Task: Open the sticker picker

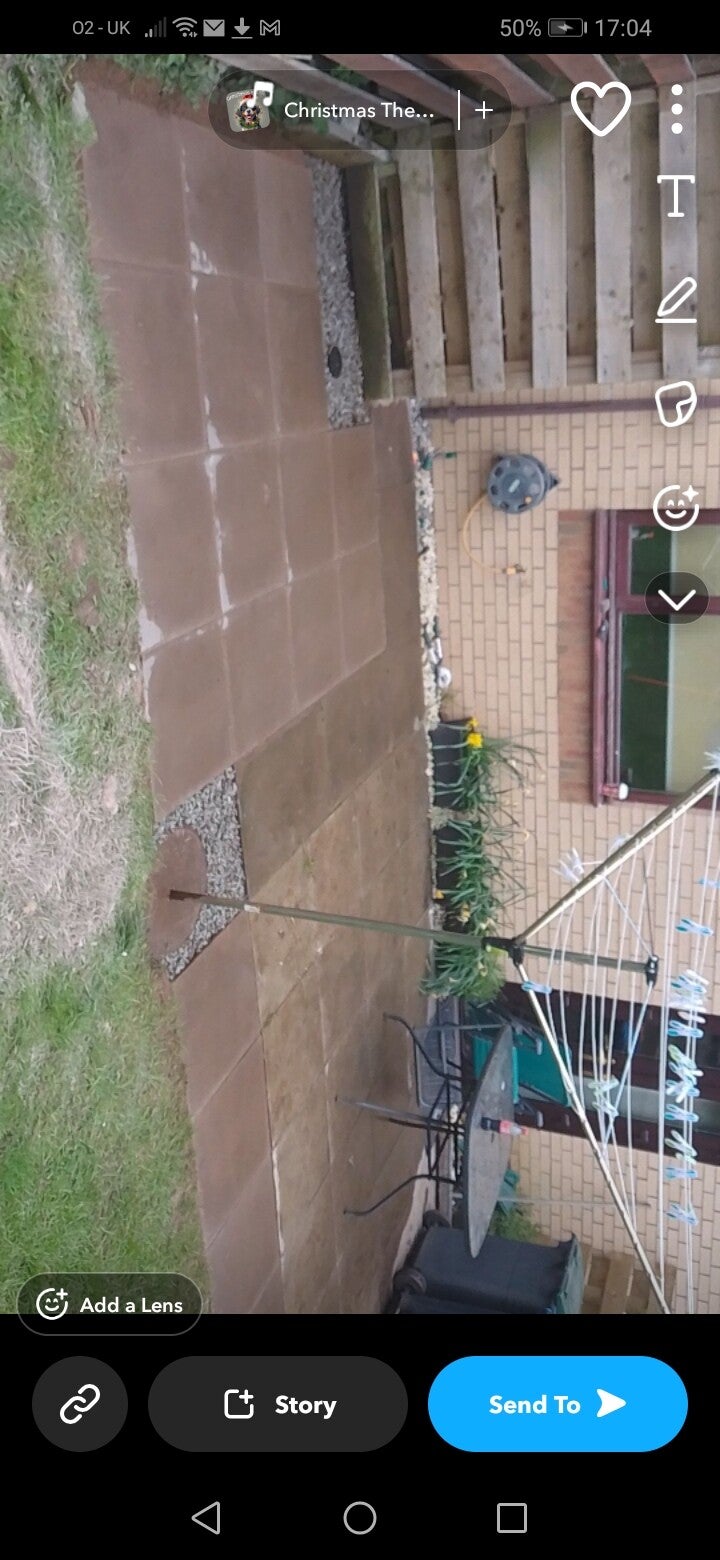Action: pos(676,404)
